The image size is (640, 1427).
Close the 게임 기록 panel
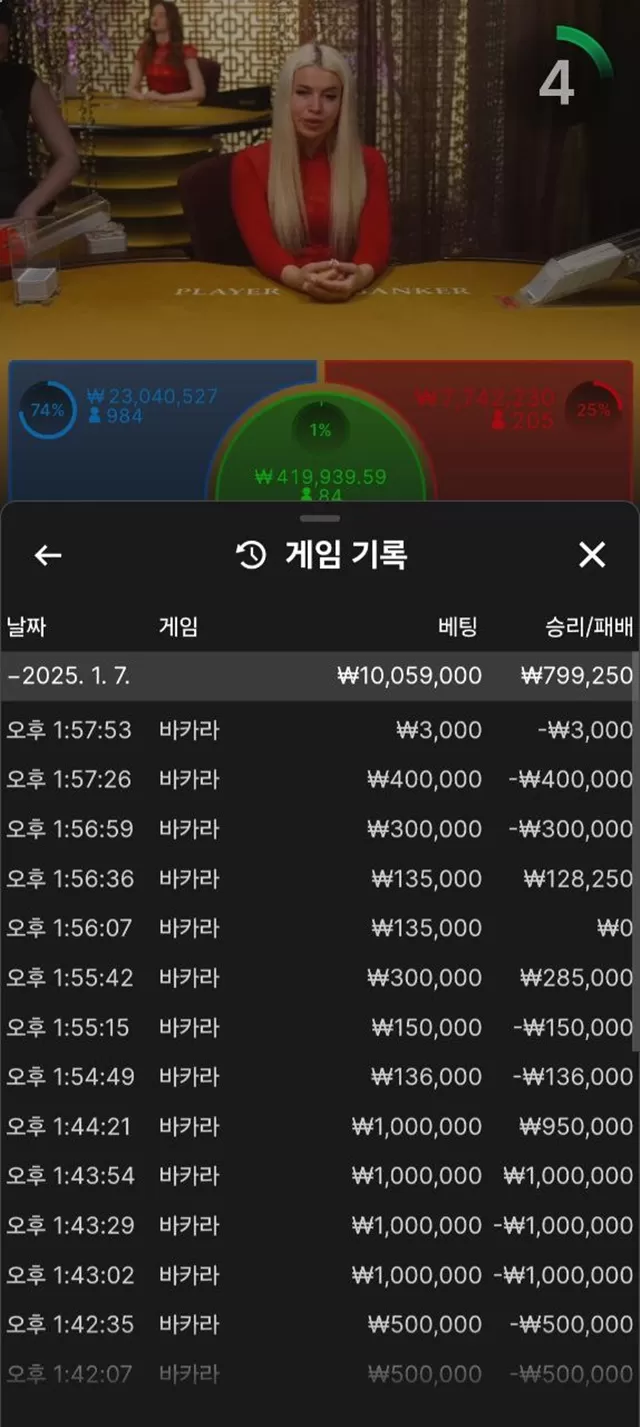pyautogui.click(x=592, y=555)
